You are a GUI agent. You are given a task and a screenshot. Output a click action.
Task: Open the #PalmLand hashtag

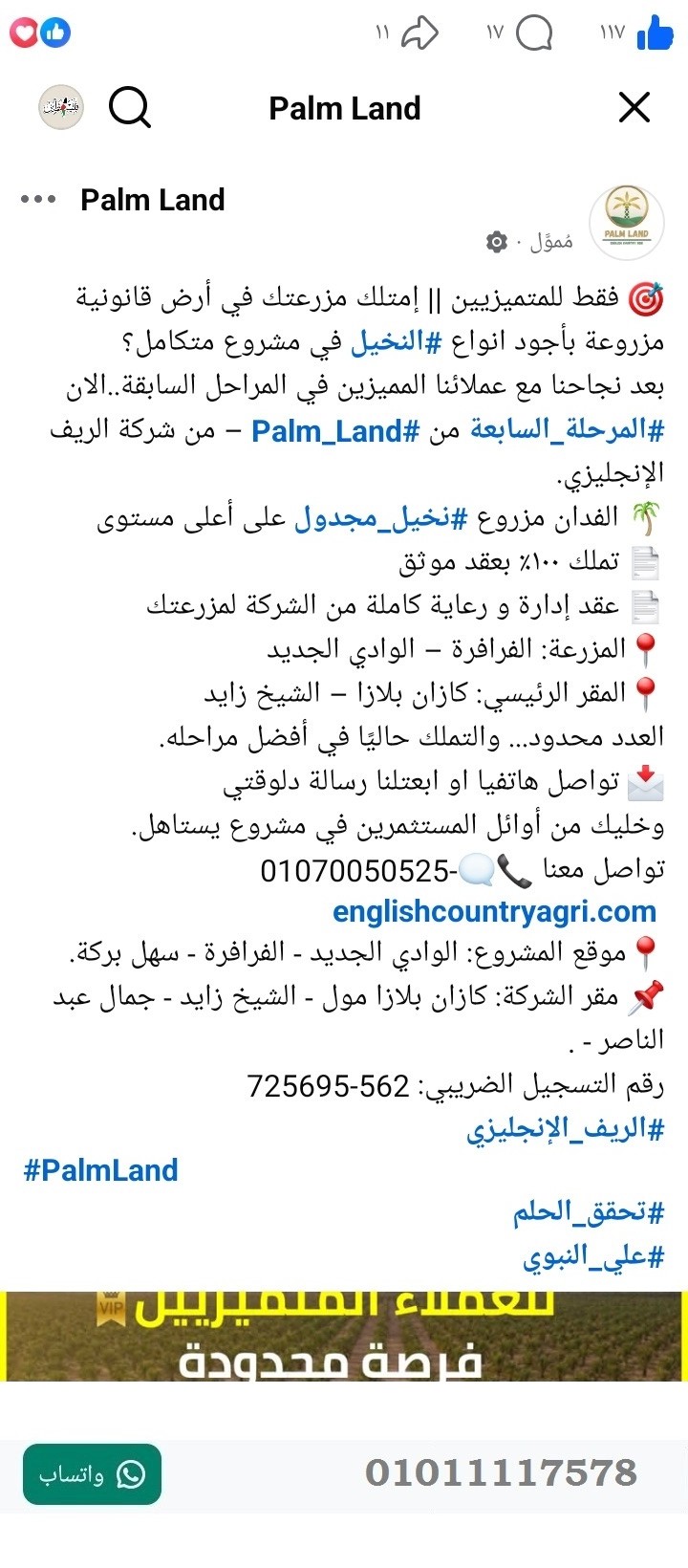tap(99, 1169)
